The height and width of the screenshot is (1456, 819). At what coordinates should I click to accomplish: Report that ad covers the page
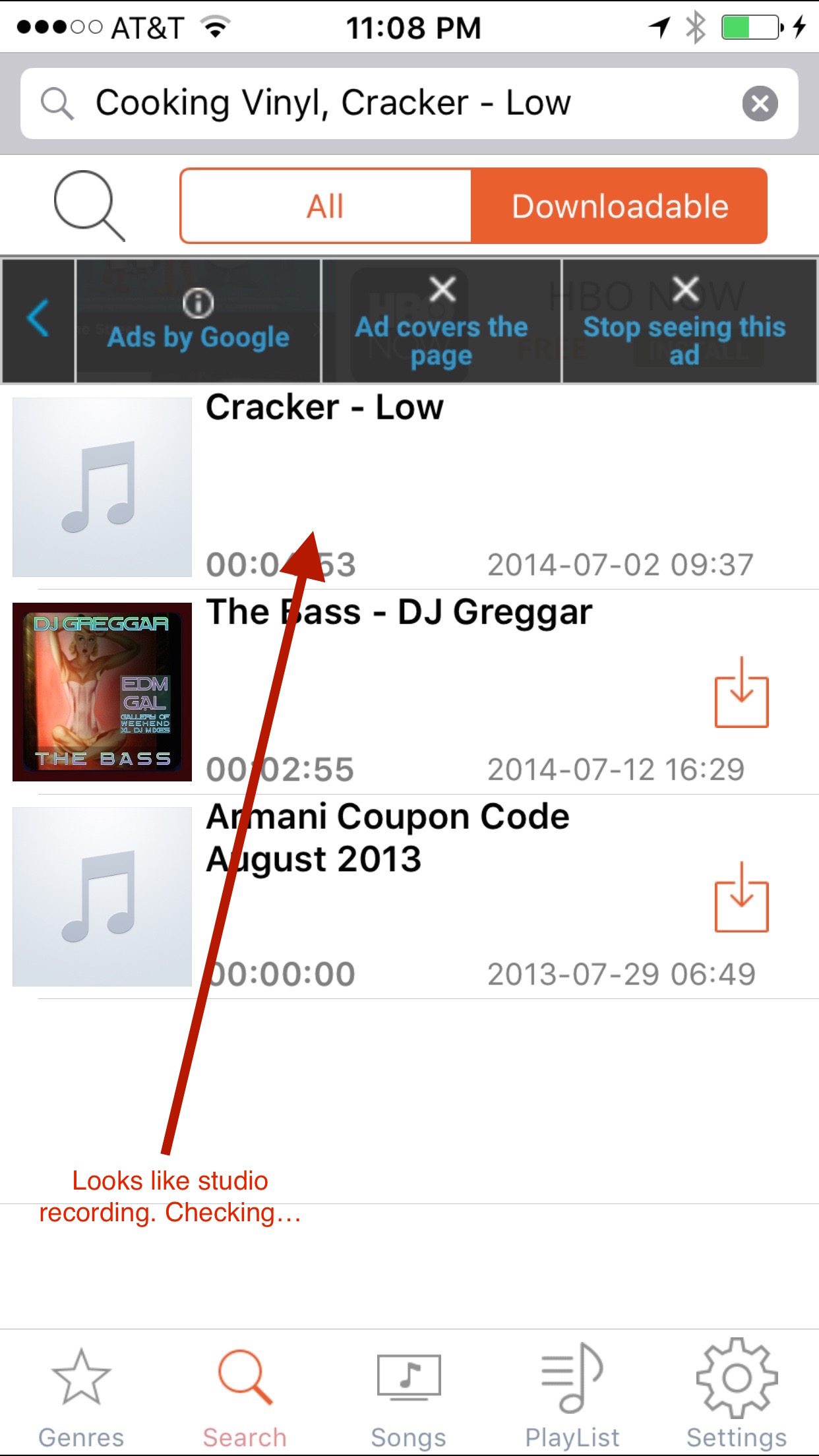point(442,321)
